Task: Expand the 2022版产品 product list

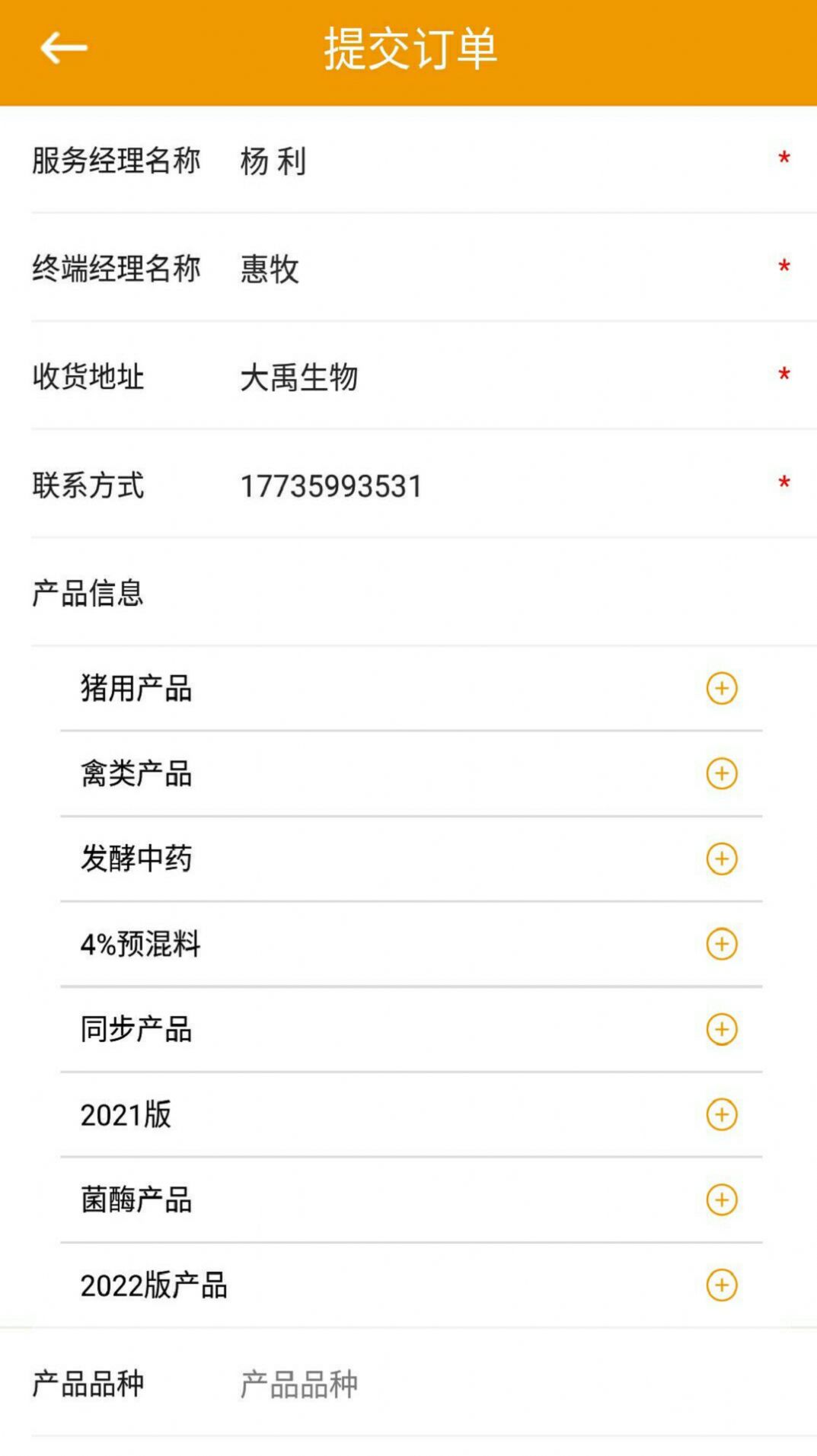Action: click(x=720, y=1286)
